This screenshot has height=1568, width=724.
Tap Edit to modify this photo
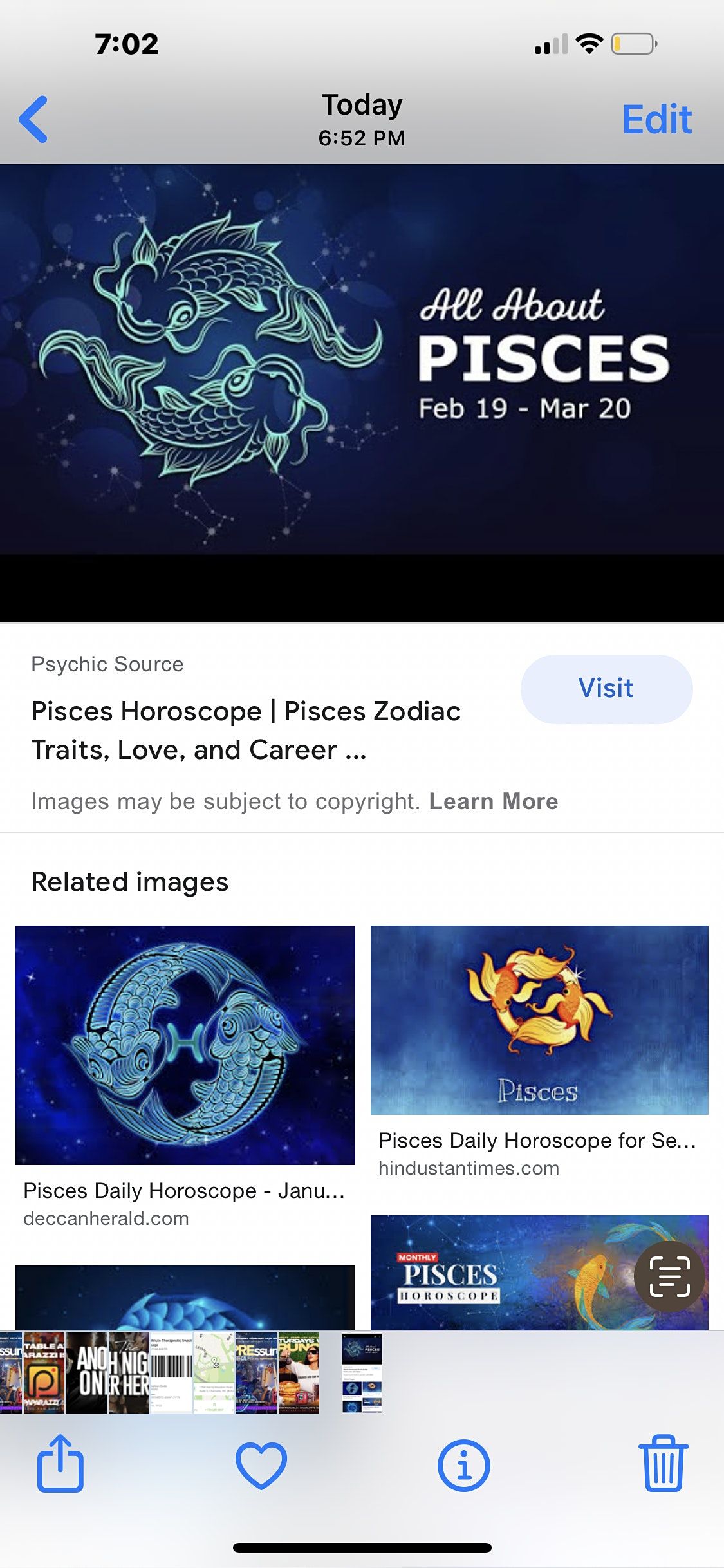pos(656,120)
